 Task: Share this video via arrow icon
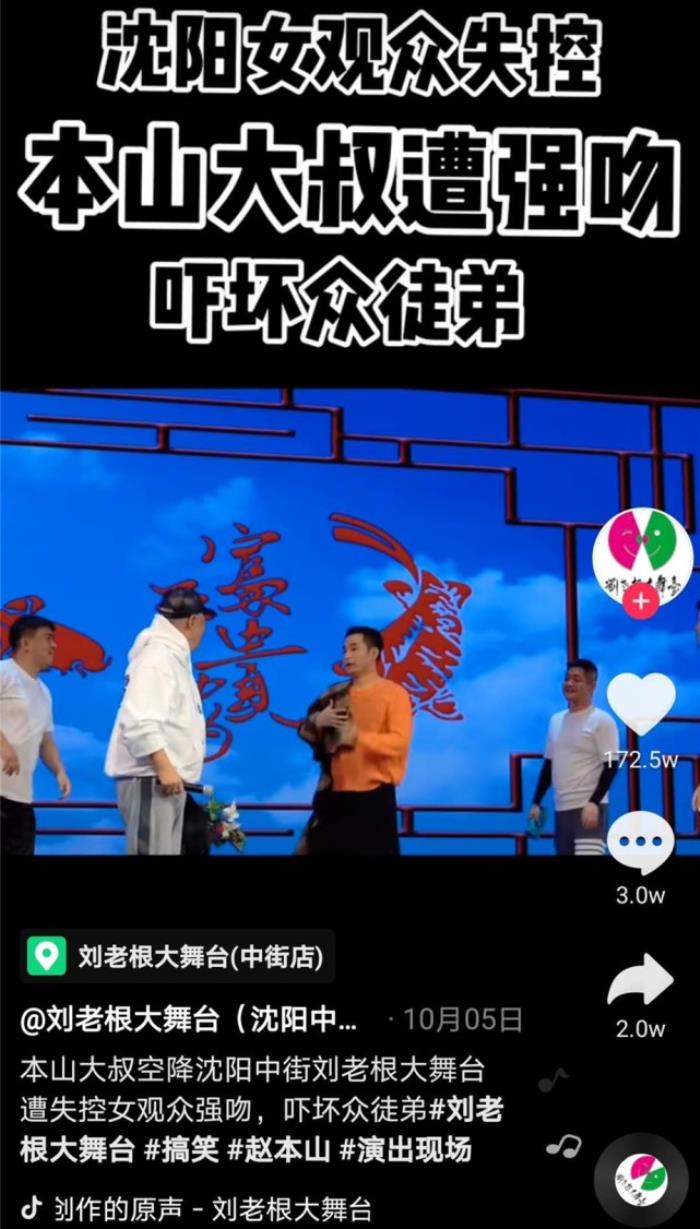[641, 981]
